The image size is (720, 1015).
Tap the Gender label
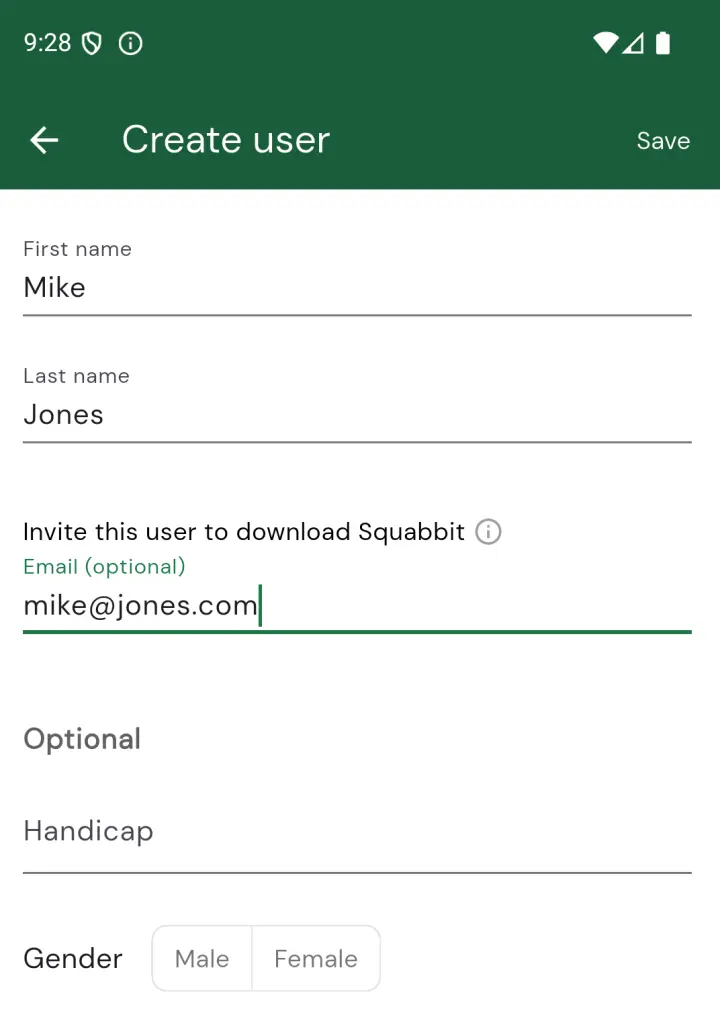(72, 958)
